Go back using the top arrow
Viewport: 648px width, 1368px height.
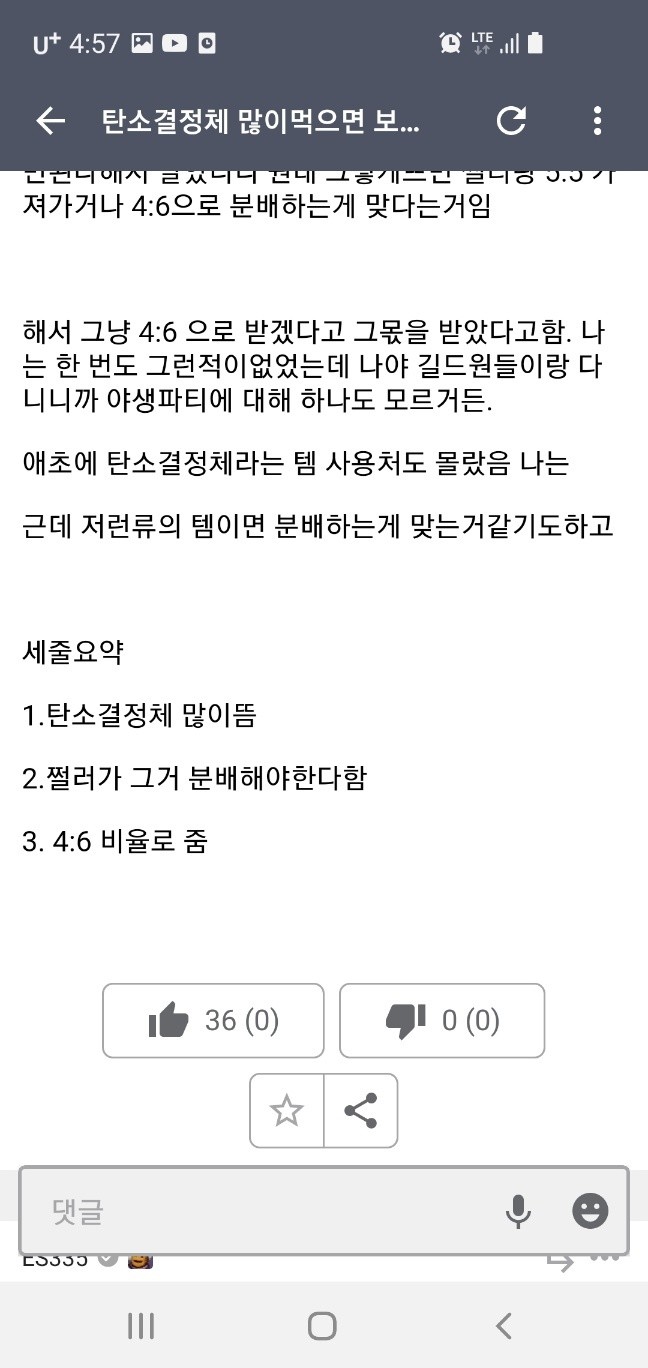coord(50,121)
